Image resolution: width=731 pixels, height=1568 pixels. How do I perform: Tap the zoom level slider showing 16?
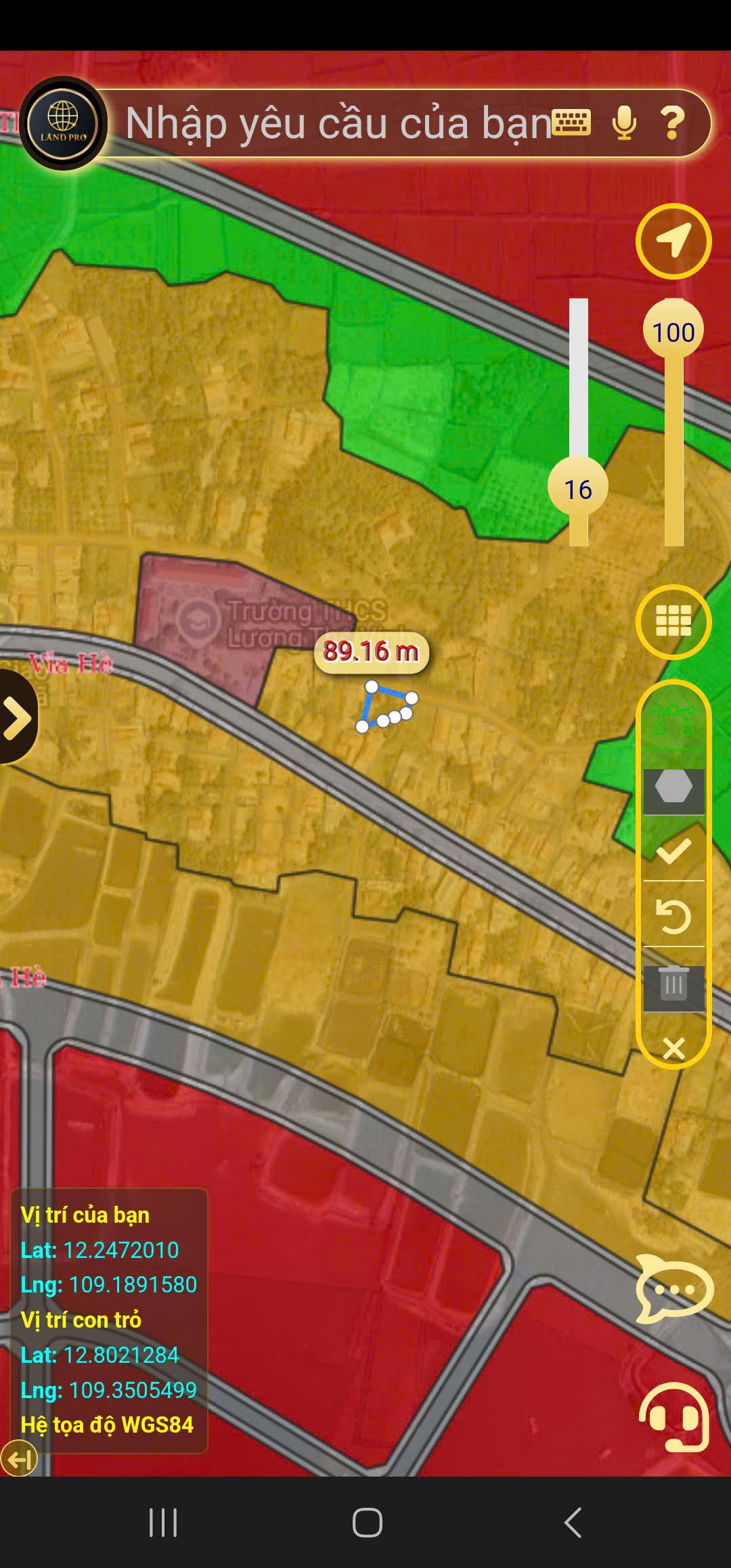click(x=577, y=488)
